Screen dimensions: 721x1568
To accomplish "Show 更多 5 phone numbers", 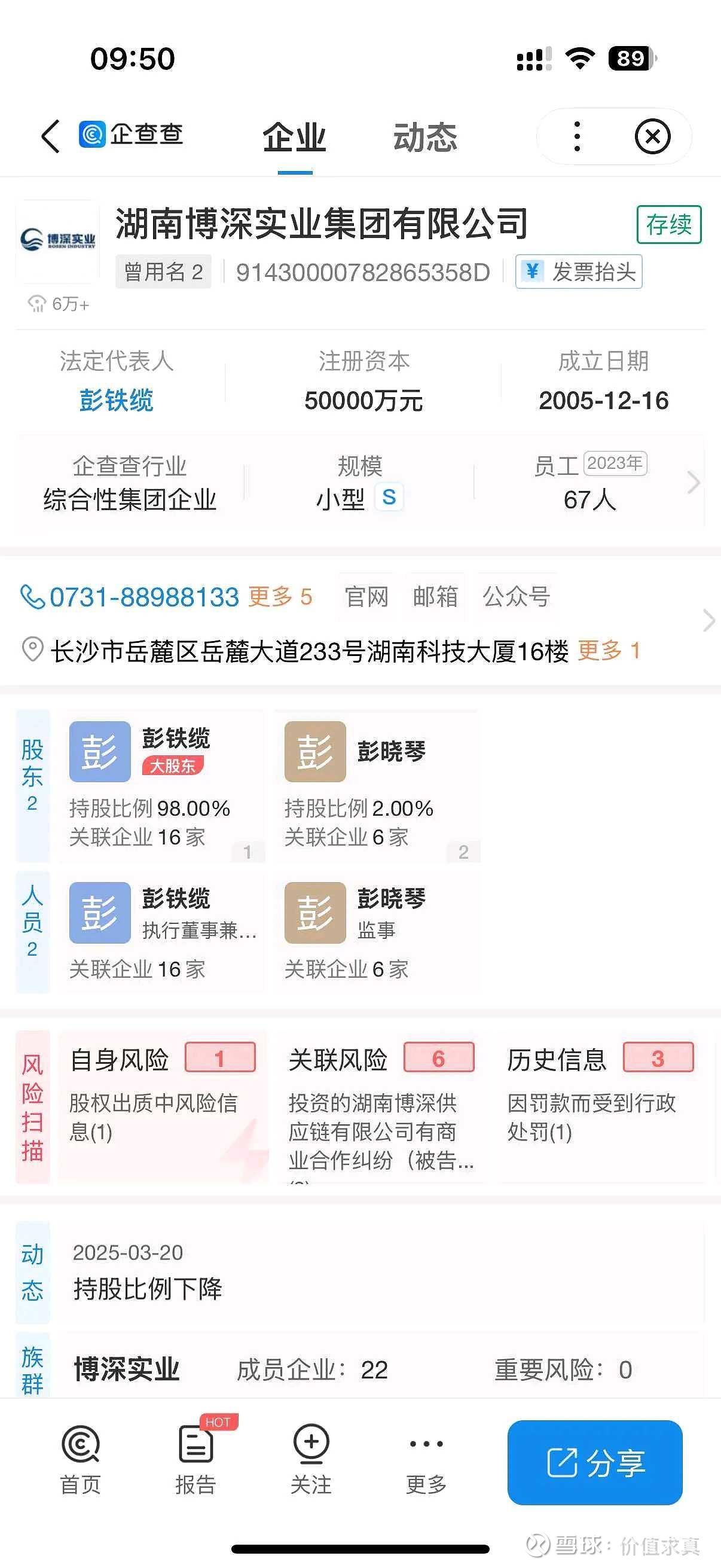I will pyautogui.click(x=280, y=597).
